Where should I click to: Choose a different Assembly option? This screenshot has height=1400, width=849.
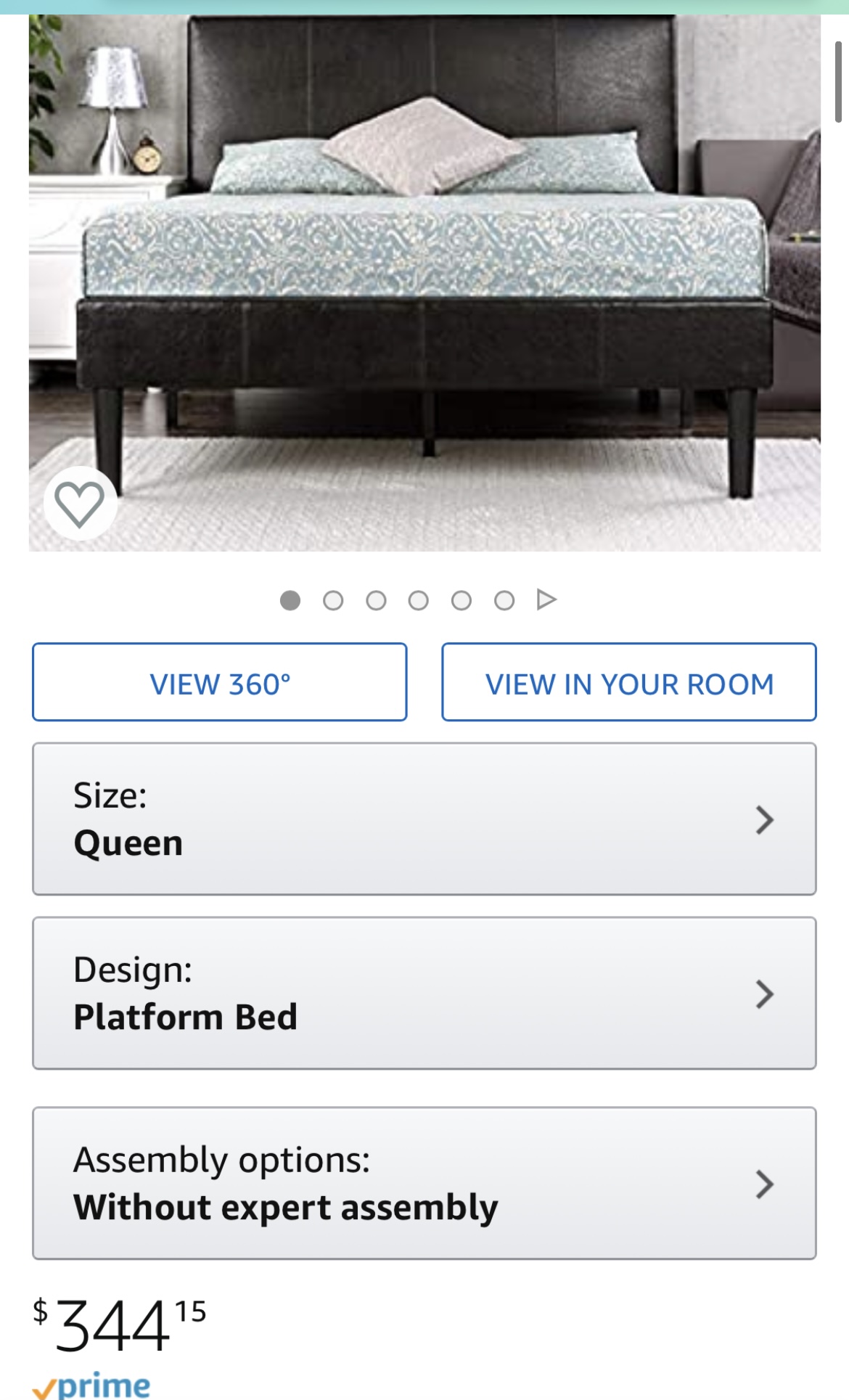pos(424,1183)
